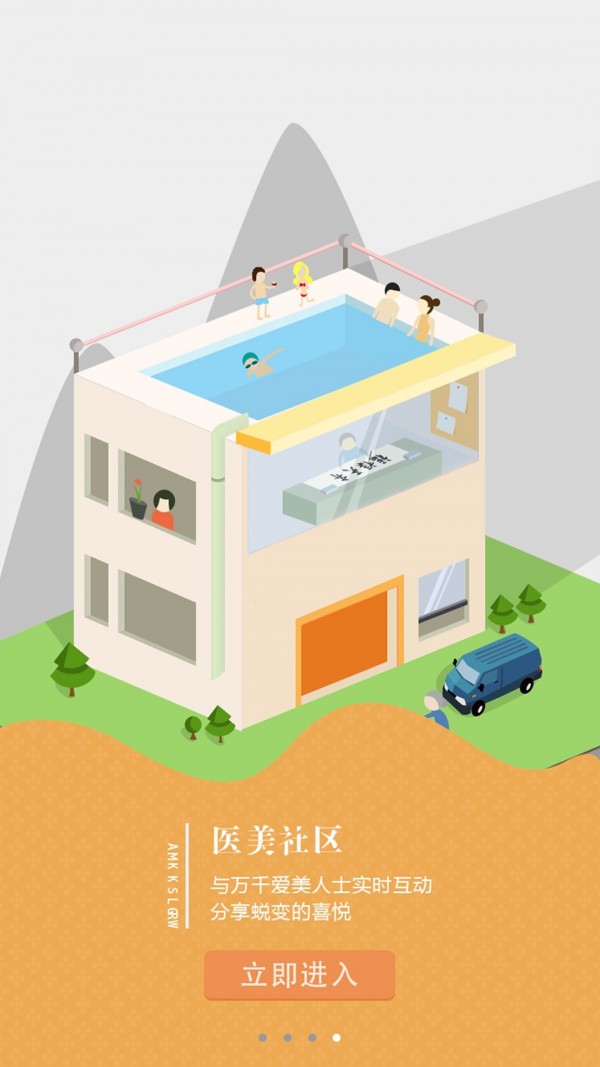Tap the 立即进入 button
This screenshot has width=600, height=1067.
[299, 975]
